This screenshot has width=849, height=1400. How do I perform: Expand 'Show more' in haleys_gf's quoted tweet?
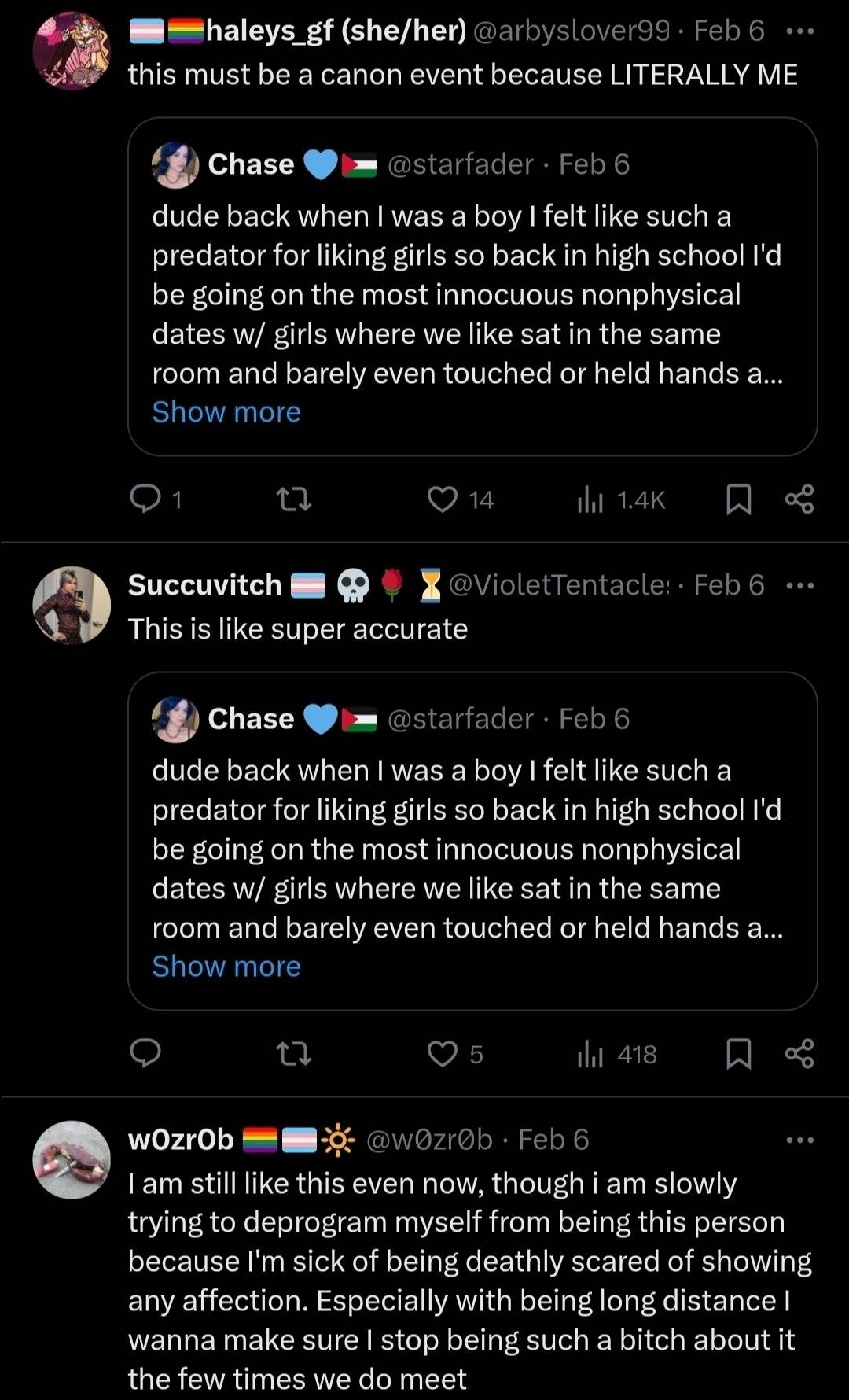pyautogui.click(x=226, y=412)
